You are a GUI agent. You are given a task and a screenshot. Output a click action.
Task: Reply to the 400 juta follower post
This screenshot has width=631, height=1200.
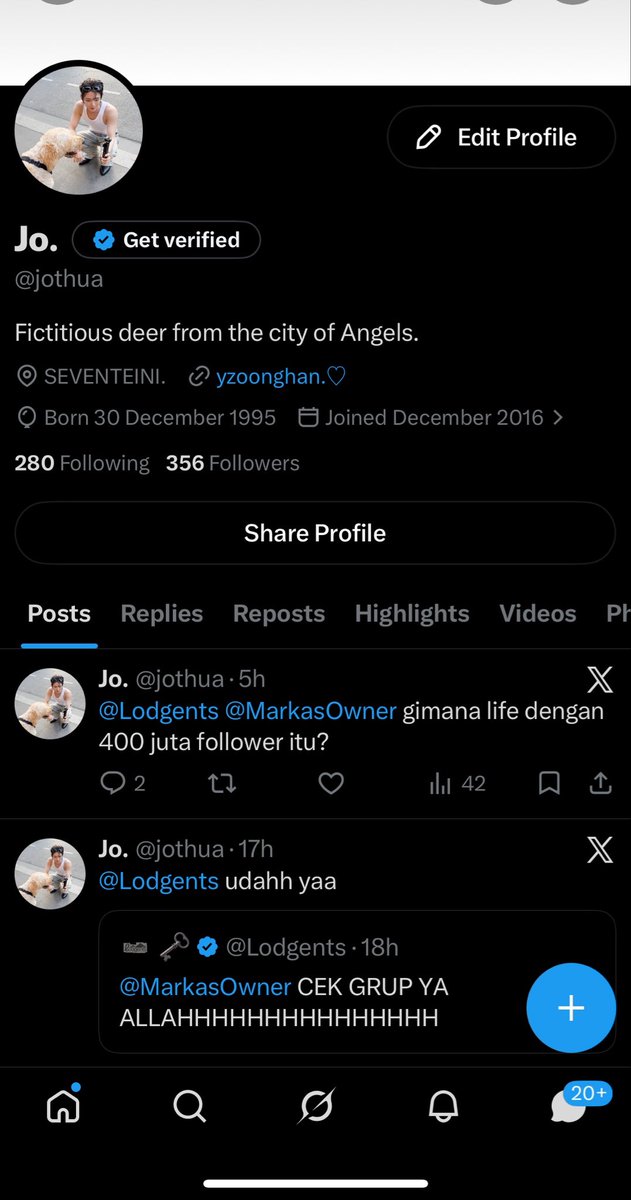pyautogui.click(x=123, y=784)
